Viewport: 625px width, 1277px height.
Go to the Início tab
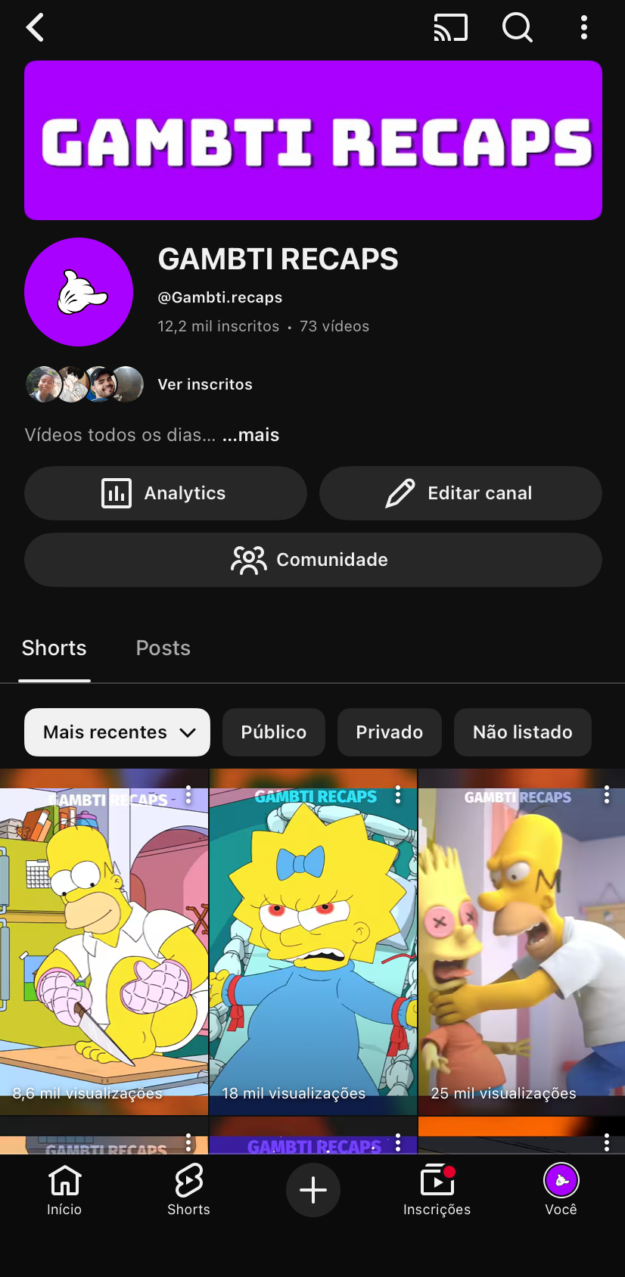pos(64,1191)
